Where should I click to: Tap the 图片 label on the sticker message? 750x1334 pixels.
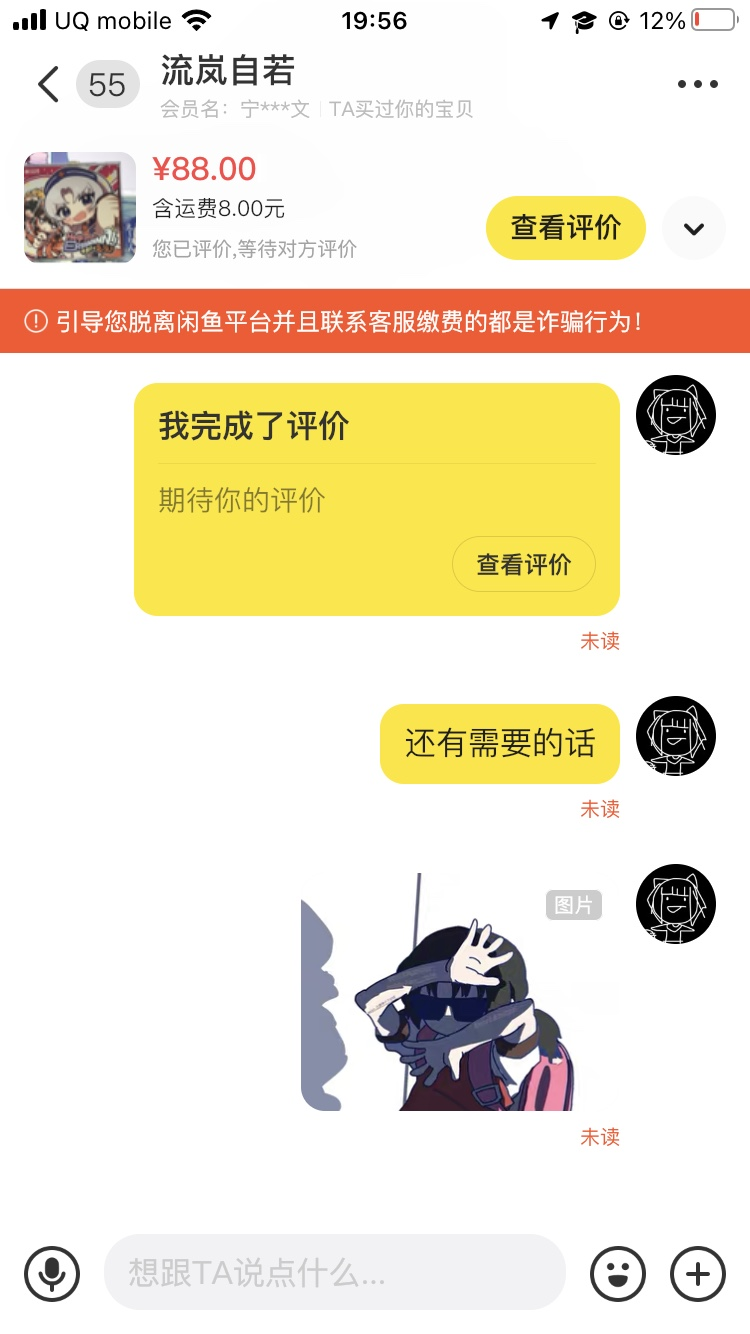[x=573, y=905]
